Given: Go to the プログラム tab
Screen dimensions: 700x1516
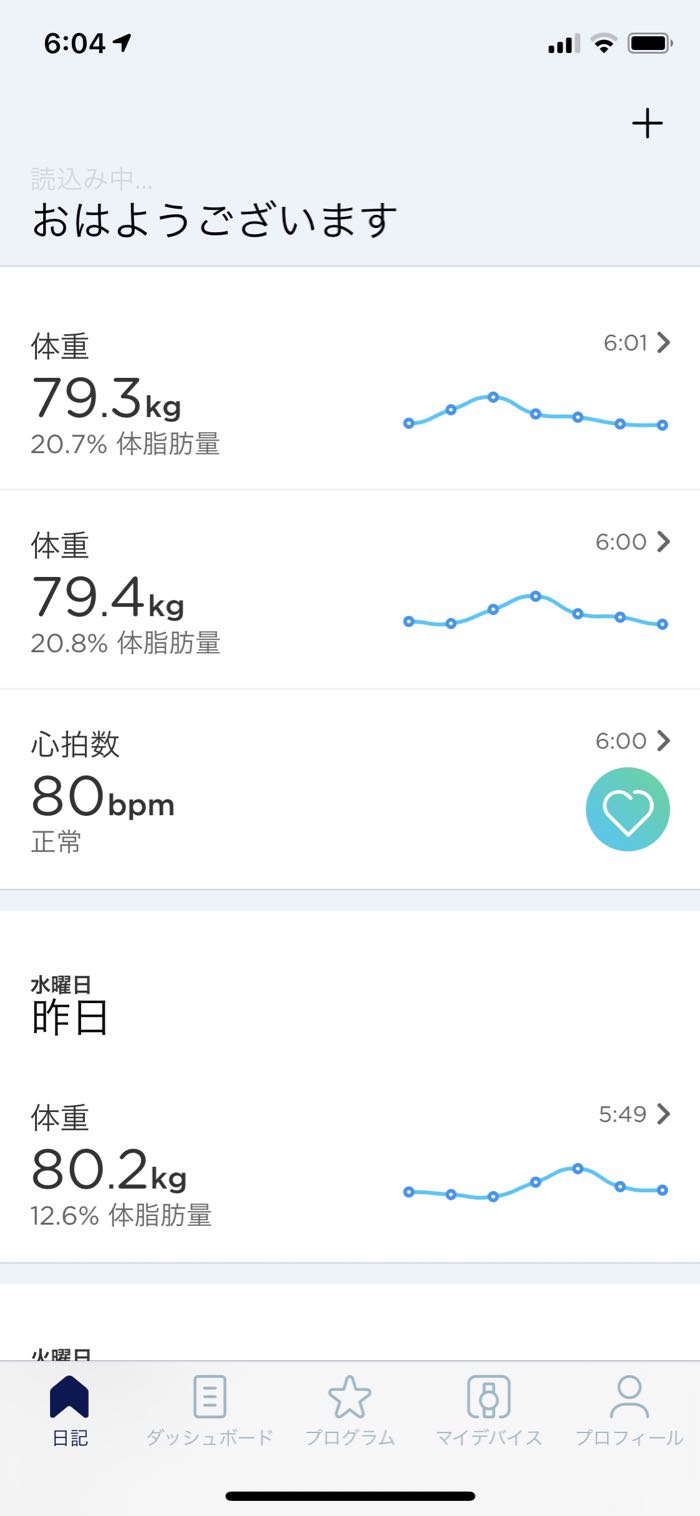Looking at the screenshot, I should 350,1410.
